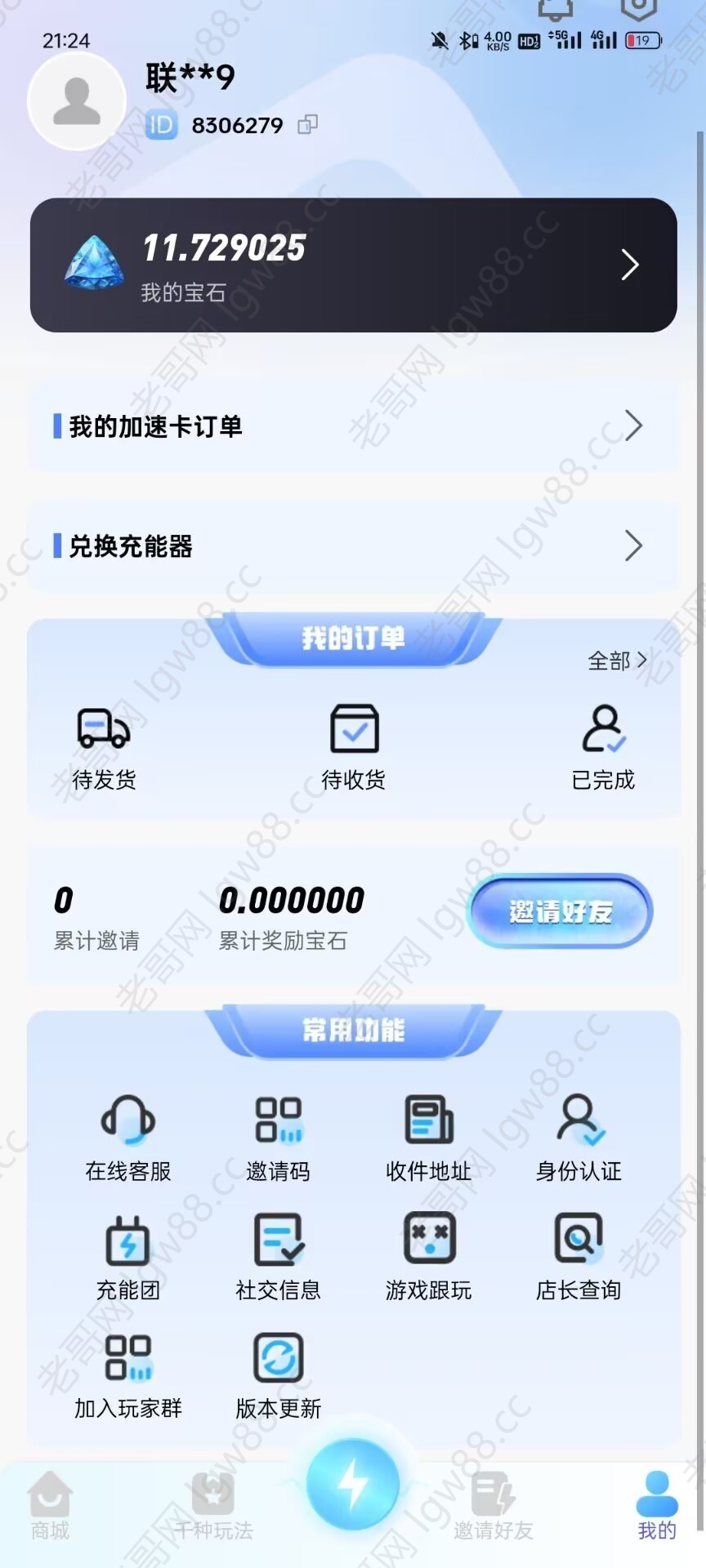Open 游戏跟玩 function
Viewport: 706px width, 1568px height.
[x=429, y=1256]
